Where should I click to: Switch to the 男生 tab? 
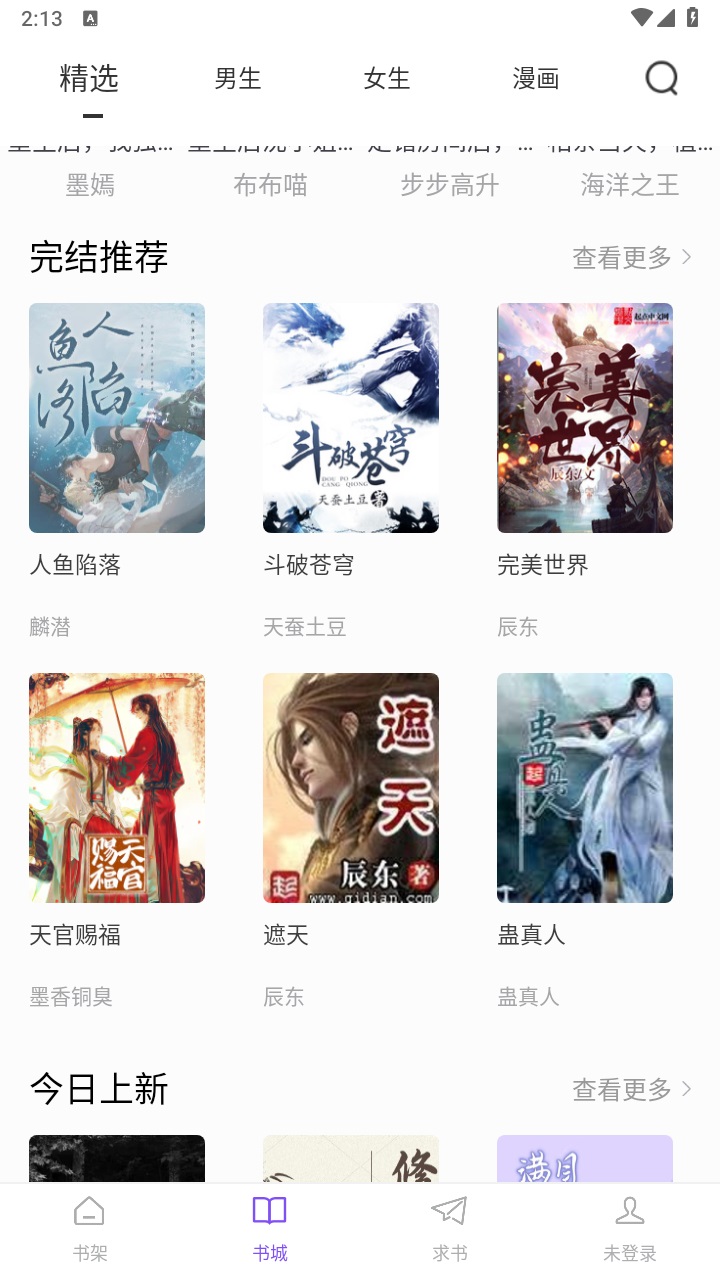[237, 78]
